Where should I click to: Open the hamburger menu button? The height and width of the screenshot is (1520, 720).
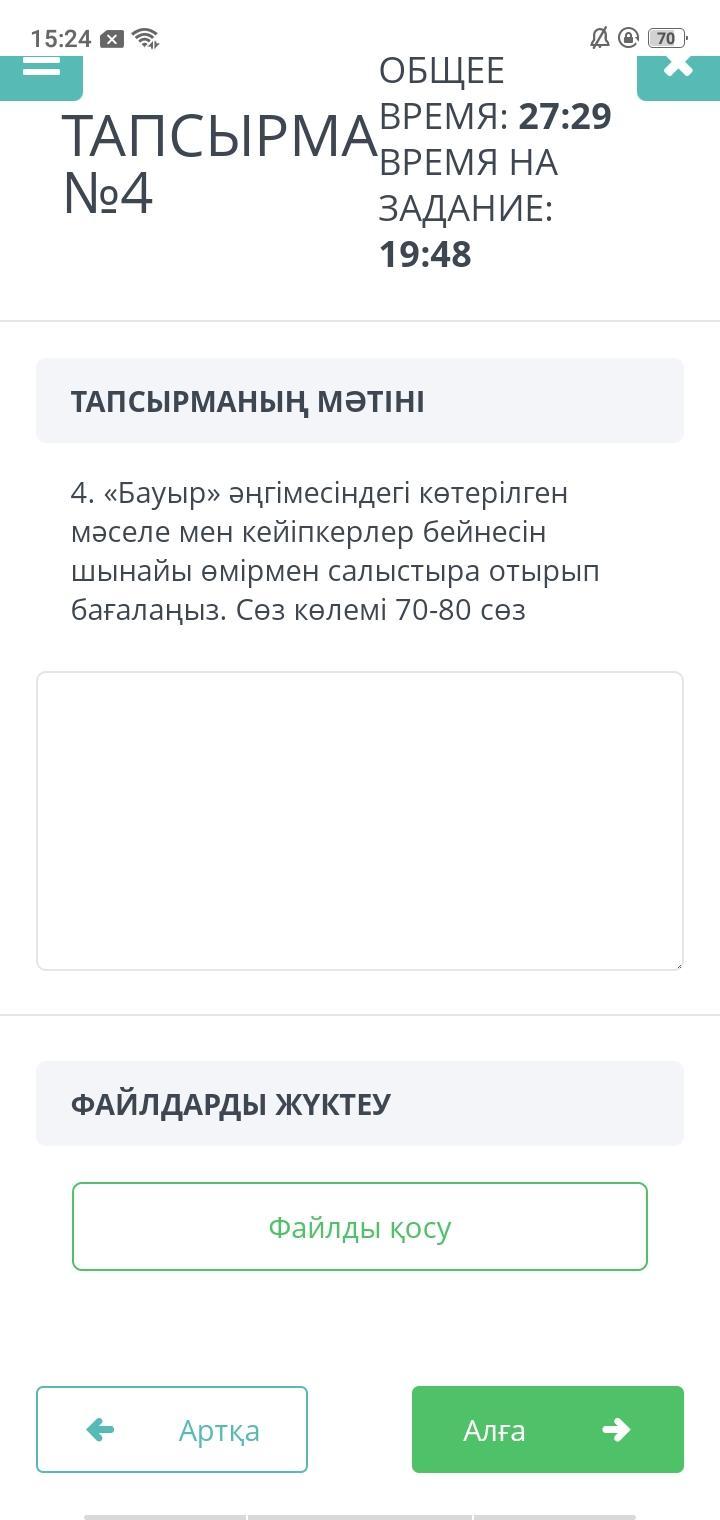click(41, 70)
